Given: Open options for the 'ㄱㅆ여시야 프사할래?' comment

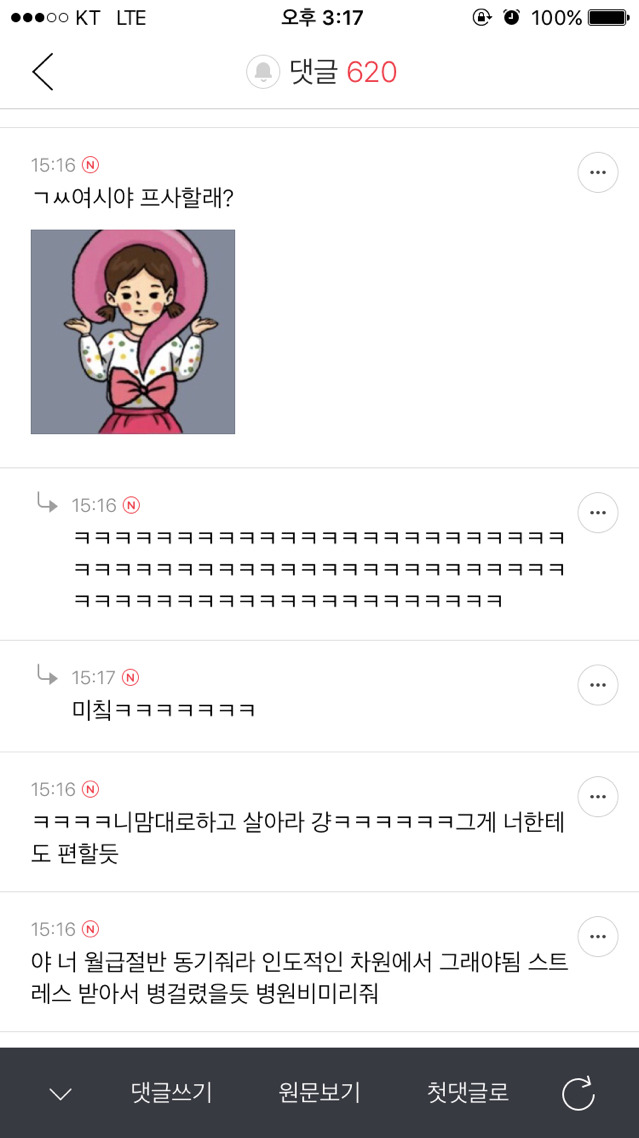Looking at the screenshot, I should point(597,172).
